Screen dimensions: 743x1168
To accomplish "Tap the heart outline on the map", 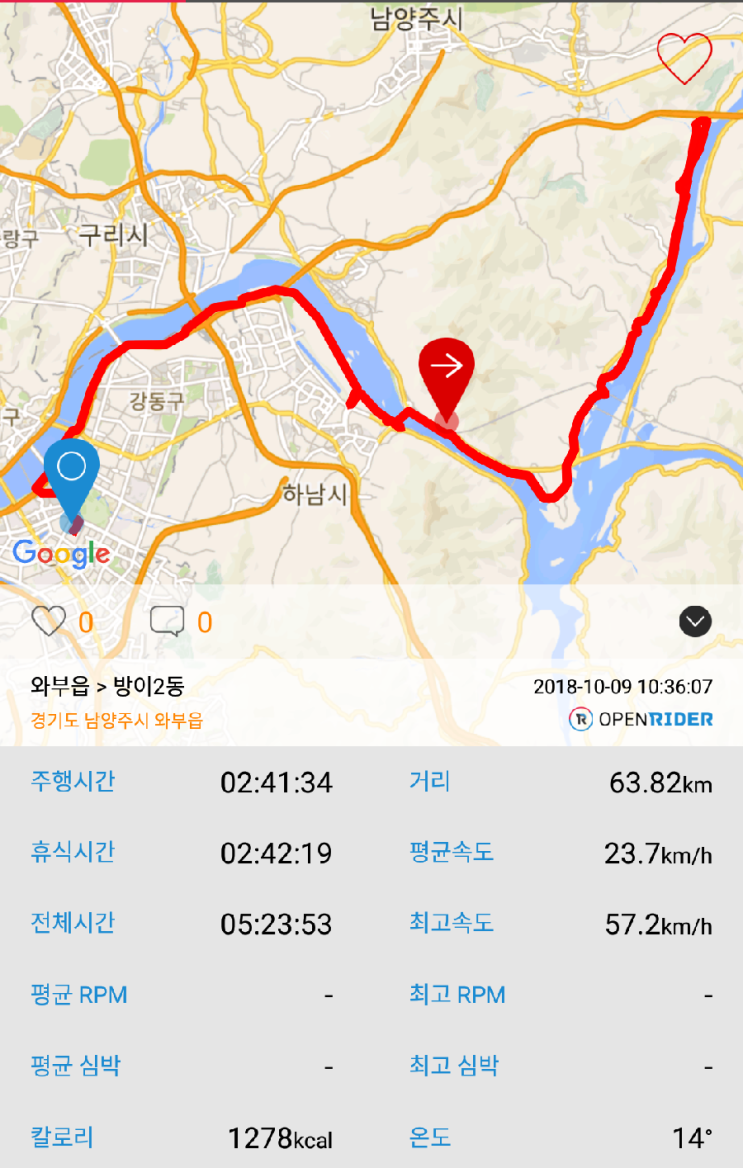I will [684, 58].
